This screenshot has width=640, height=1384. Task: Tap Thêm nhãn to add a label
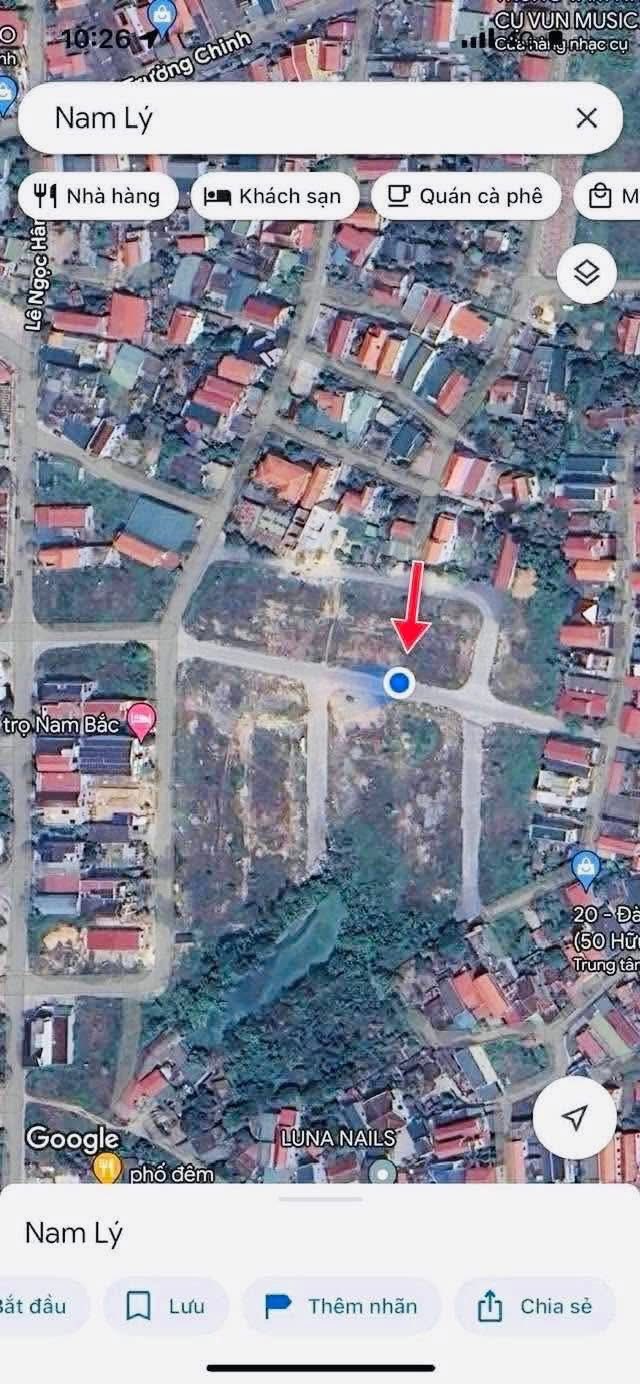(341, 1306)
